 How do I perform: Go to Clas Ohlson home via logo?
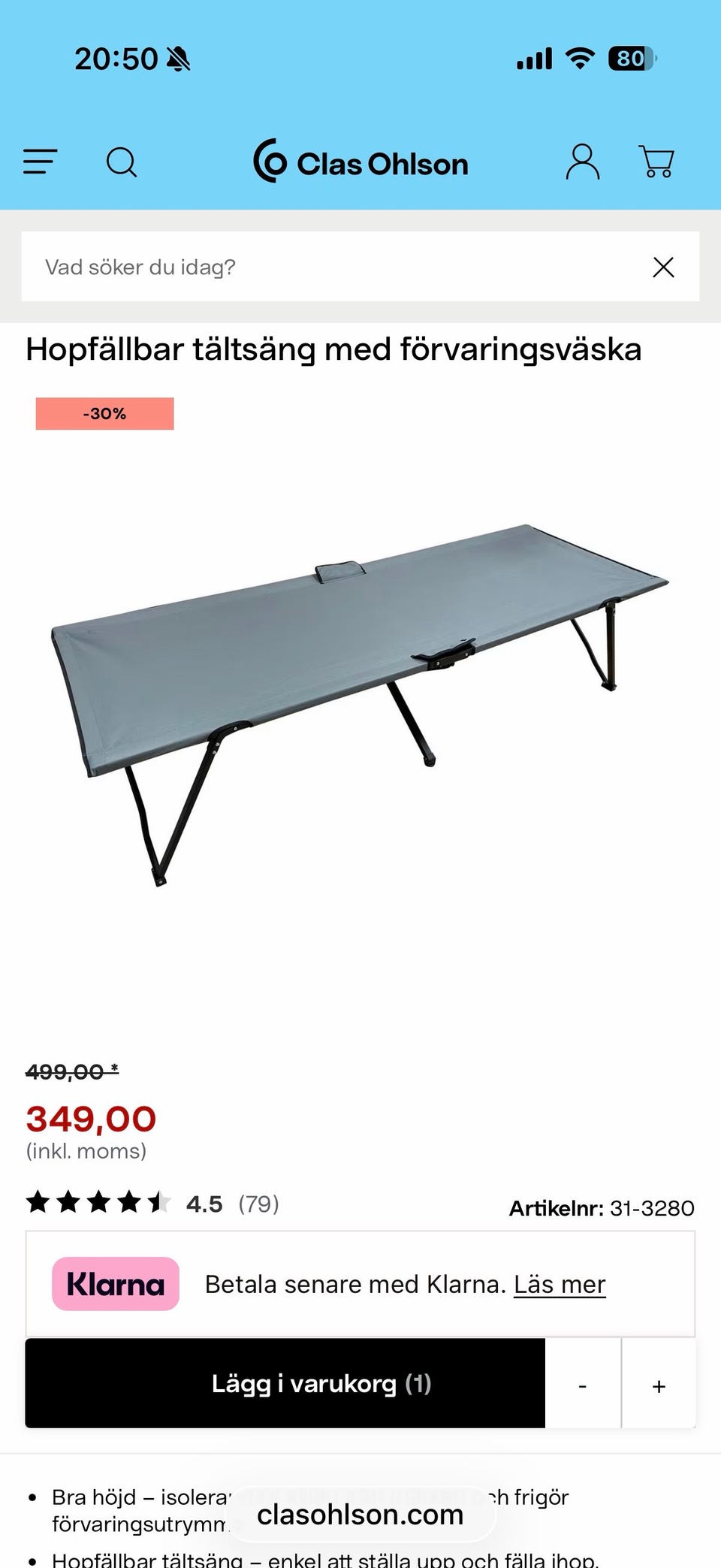(x=360, y=162)
